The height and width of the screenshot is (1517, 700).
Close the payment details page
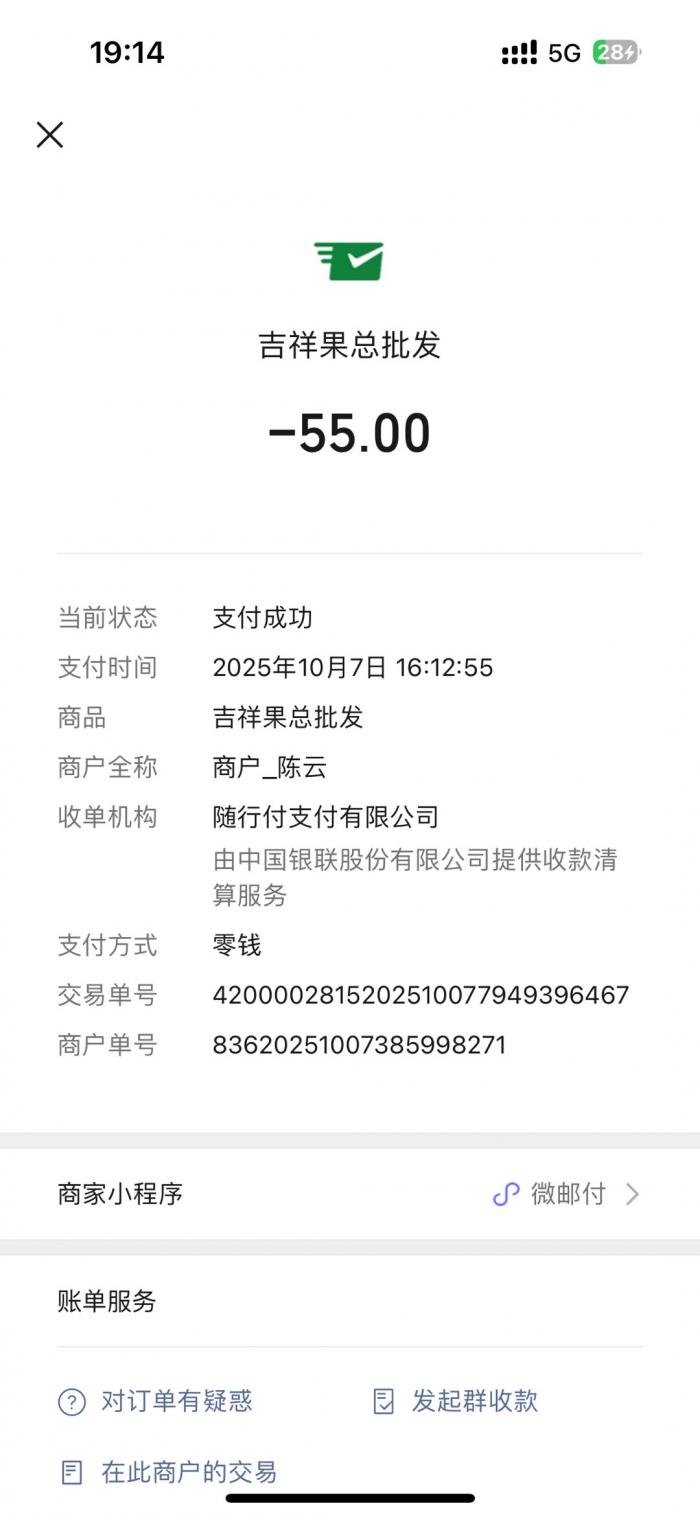(x=50, y=135)
